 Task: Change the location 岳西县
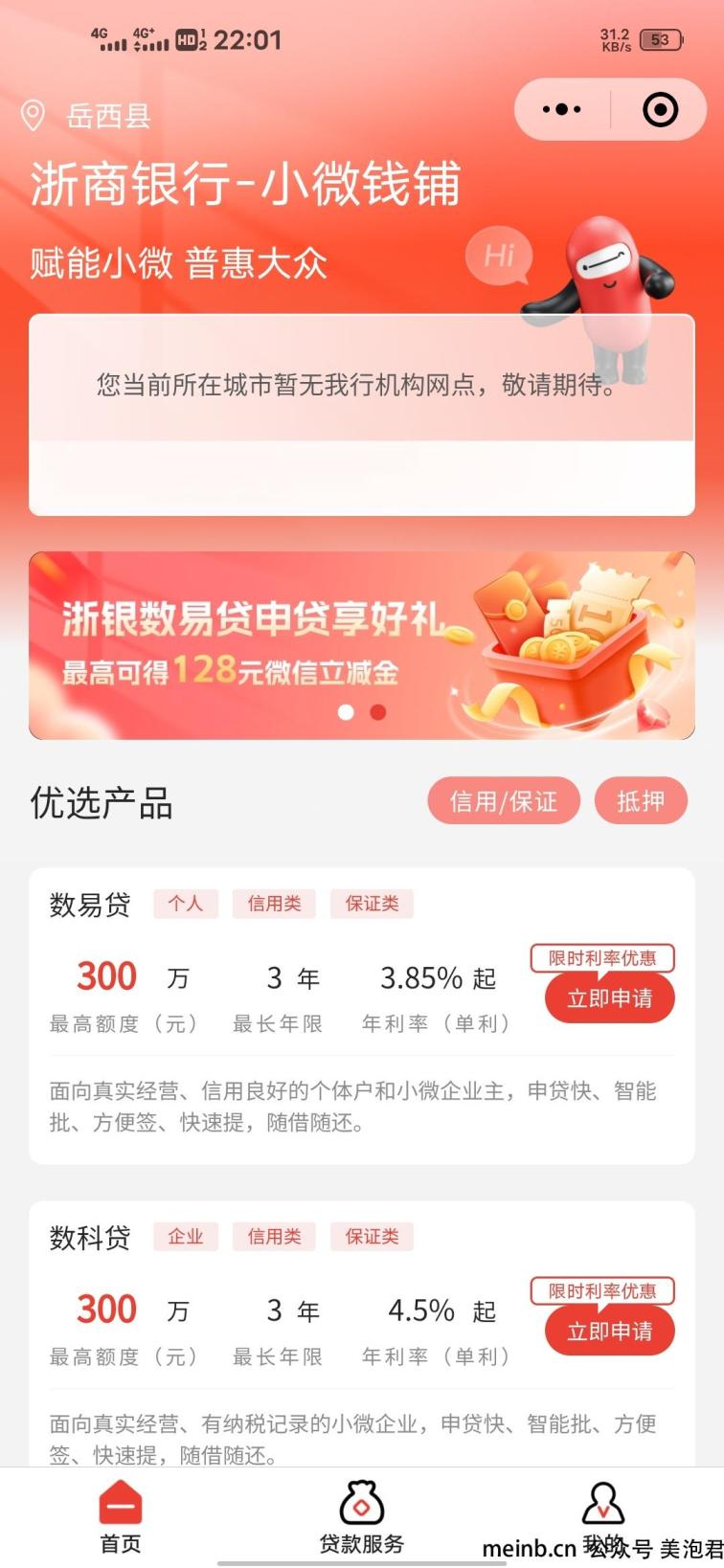click(x=86, y=117)
